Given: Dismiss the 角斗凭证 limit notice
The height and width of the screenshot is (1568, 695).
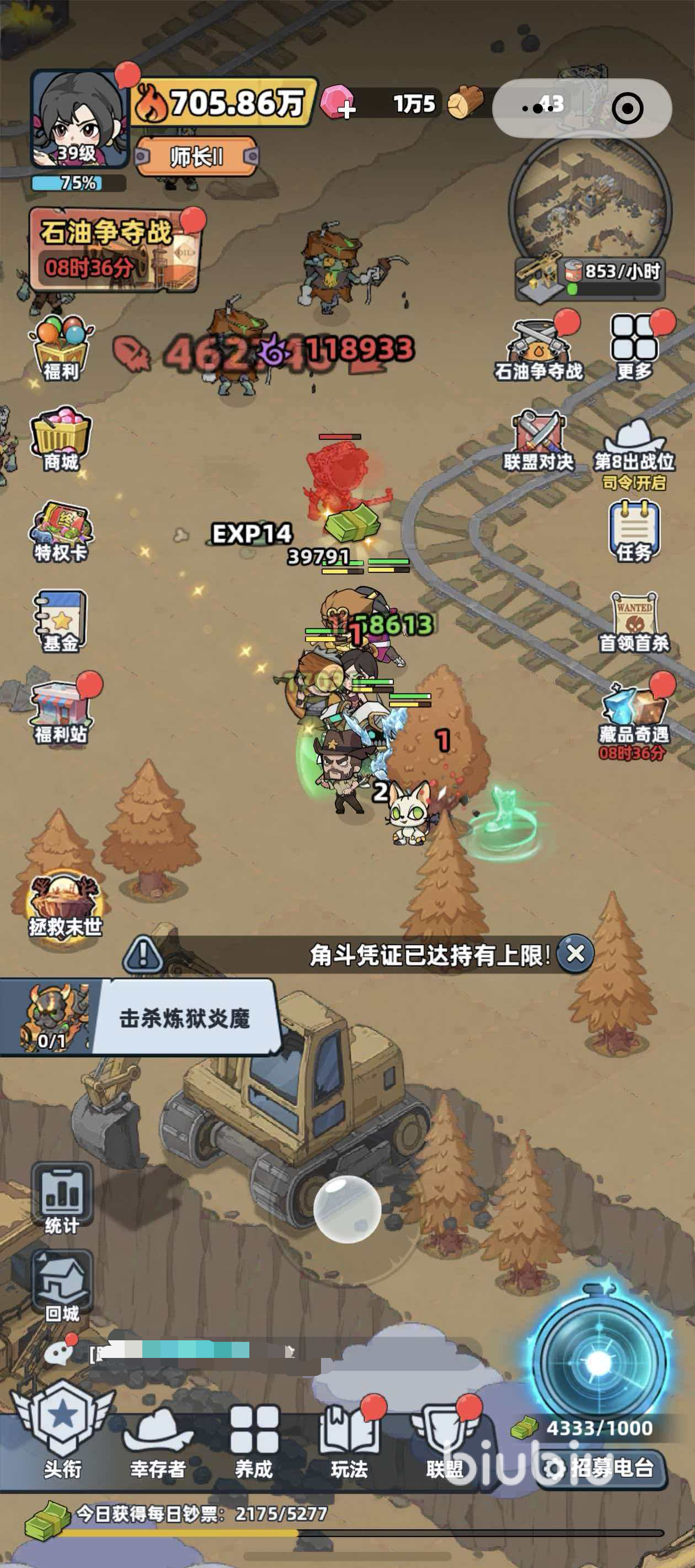Looking at the screenshot, I should click(x=576, y=954).
